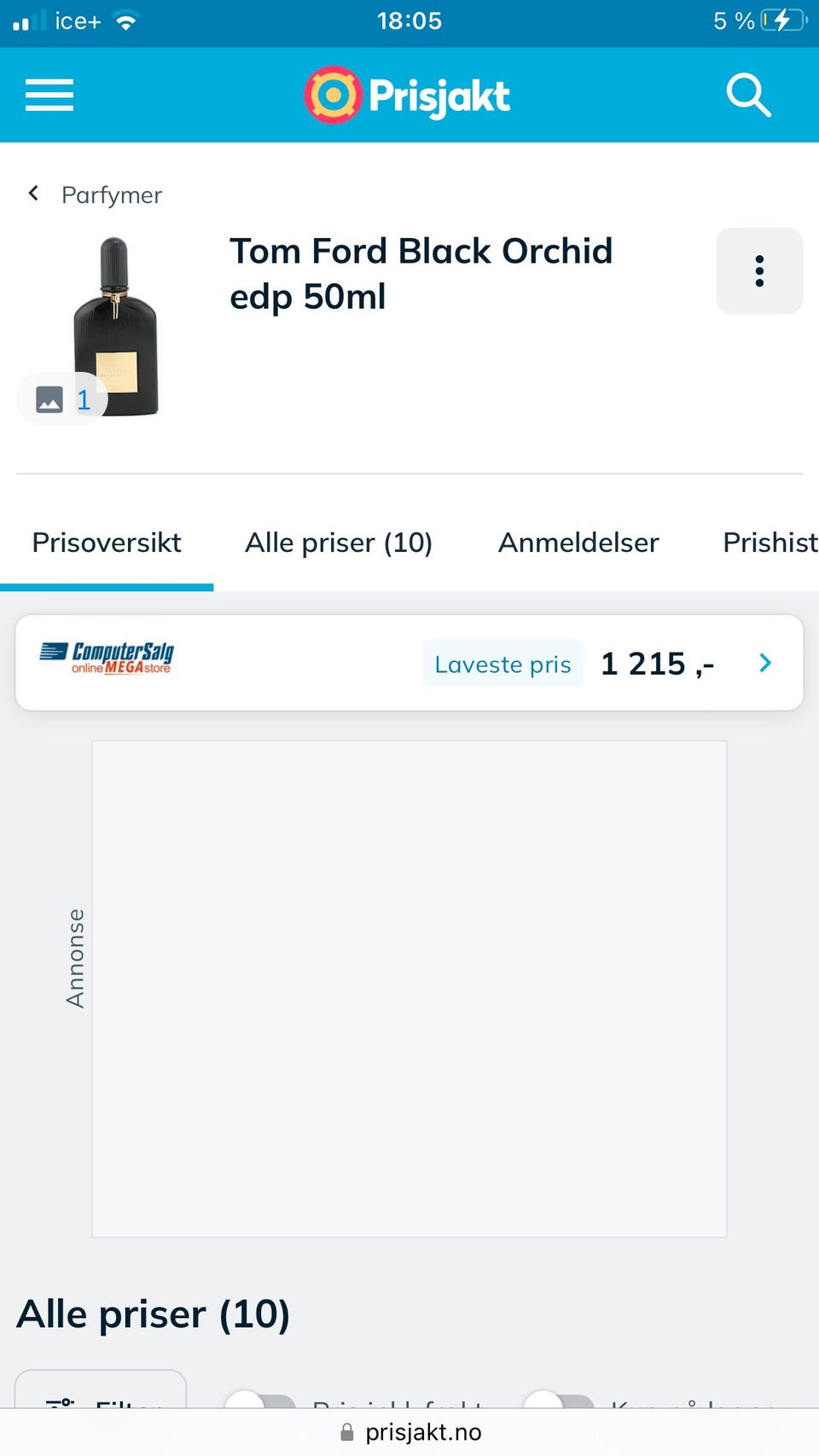Click the padlock icon beside prisjakt.no
The width and height of the screenshot is (819, 1456).
[x=346, y=1432]
